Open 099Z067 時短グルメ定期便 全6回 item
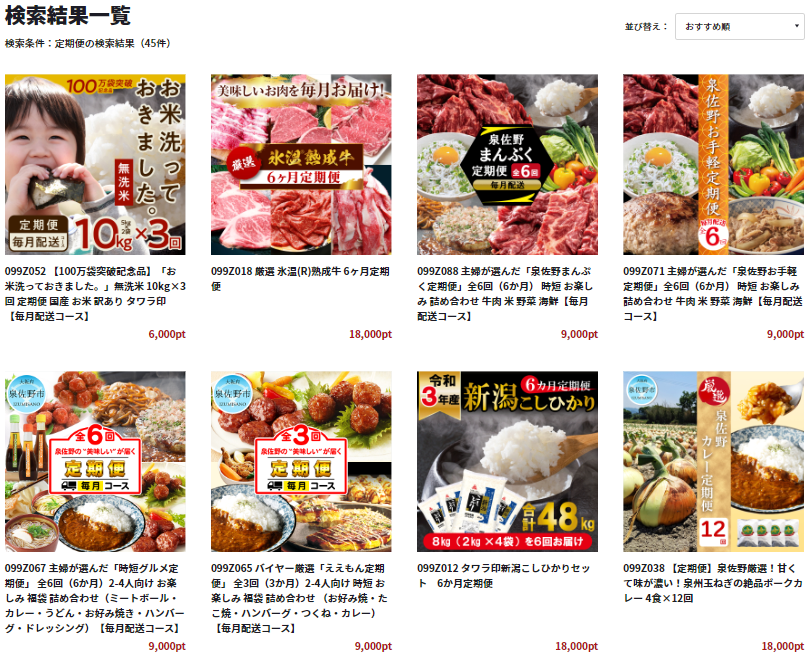The height and width of the screenshot is (662, 808). click(96, 461)
